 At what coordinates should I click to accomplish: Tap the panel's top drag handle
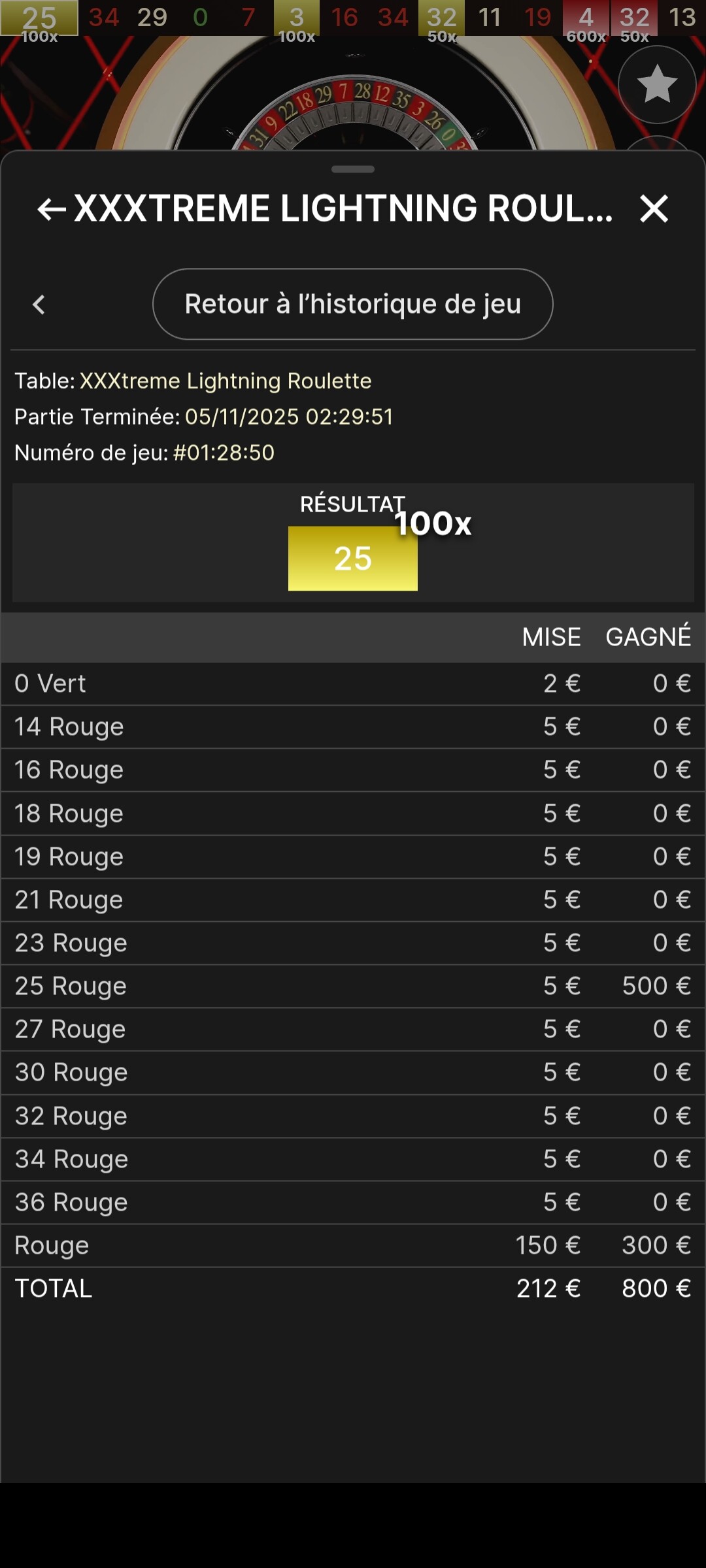pos(353,169)
